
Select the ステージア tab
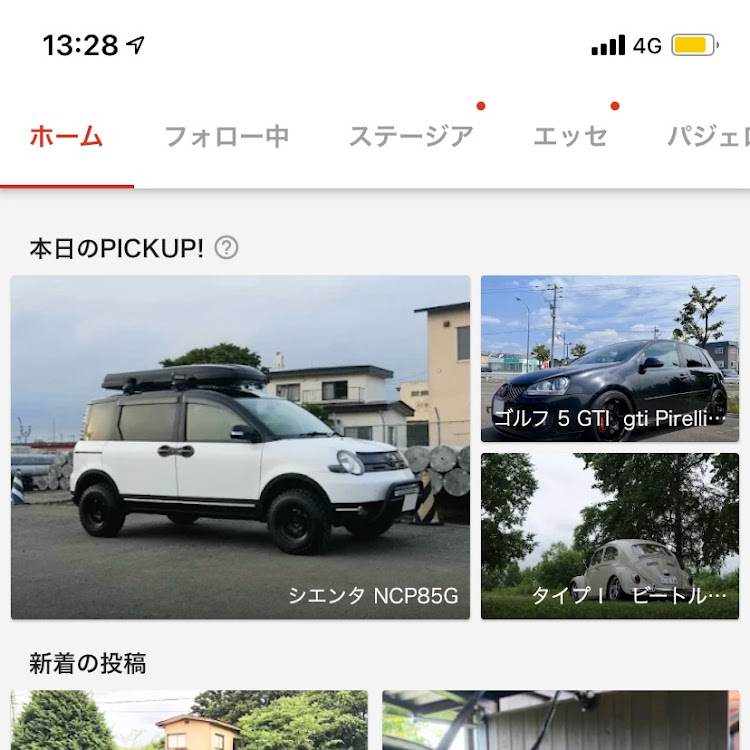click(x=410, y=137)
